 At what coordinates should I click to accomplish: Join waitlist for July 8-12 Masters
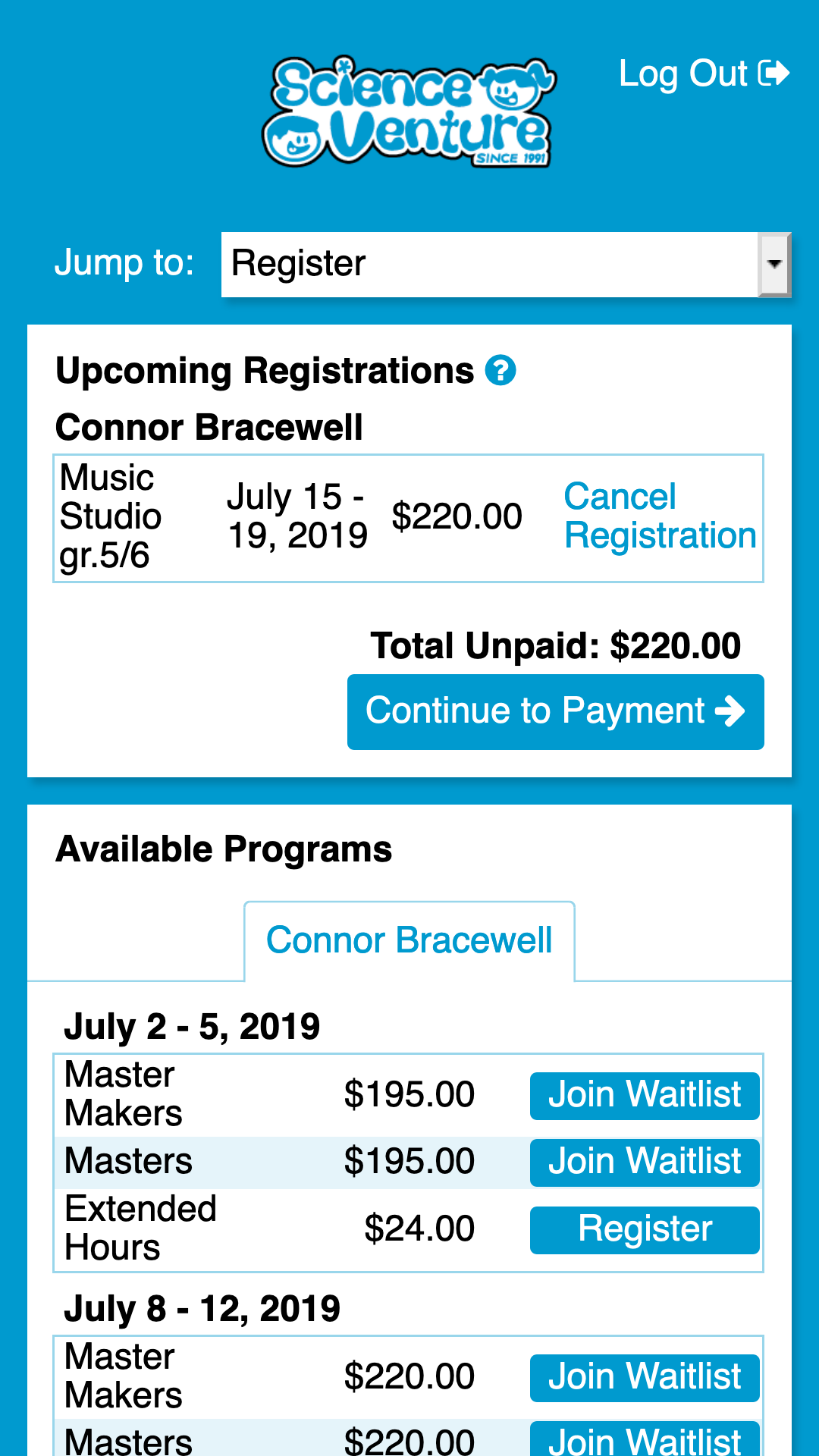point(644,1439)
